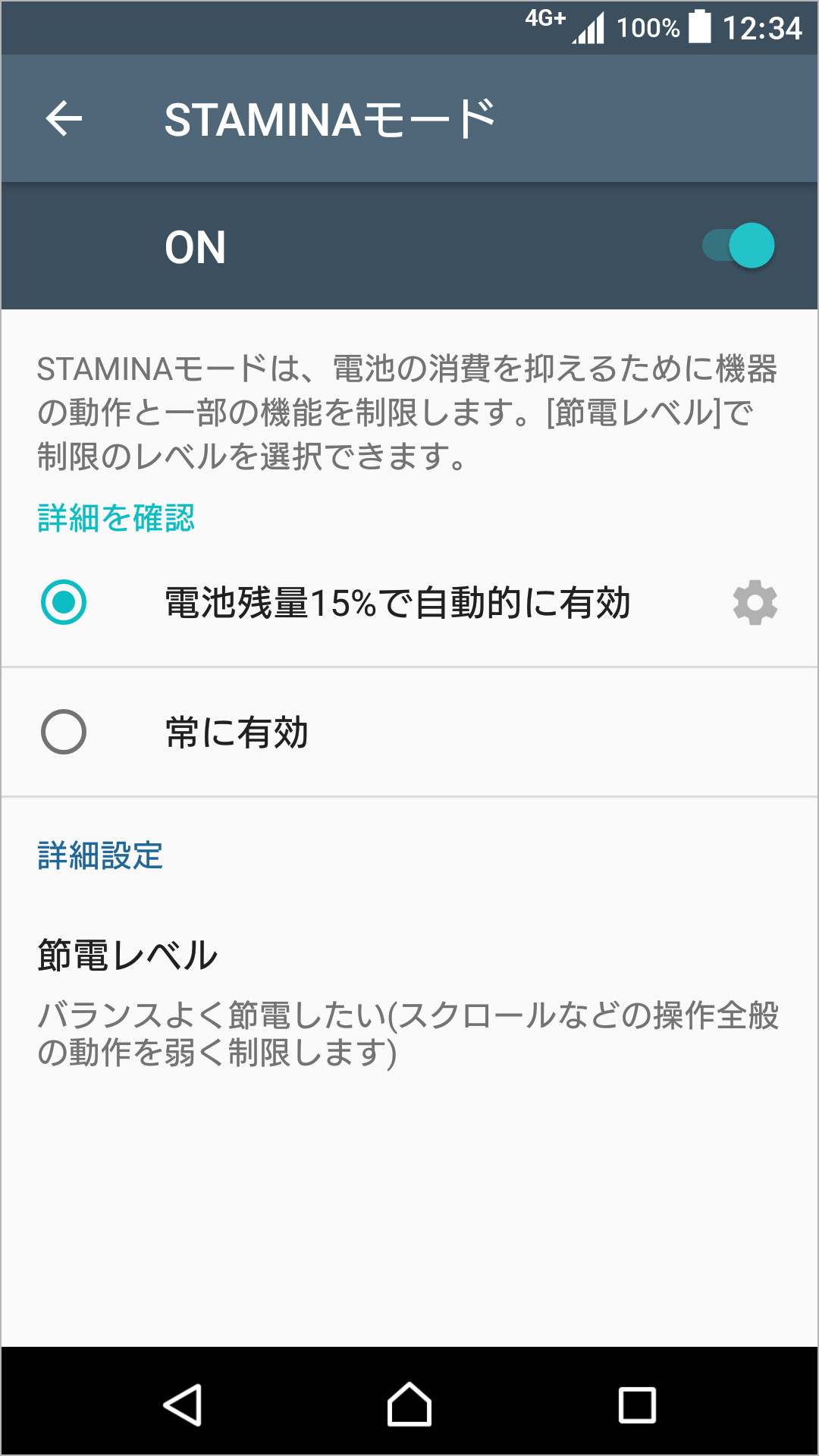
Task: Tap the STAMINAモード title
Action: [330, 118]
